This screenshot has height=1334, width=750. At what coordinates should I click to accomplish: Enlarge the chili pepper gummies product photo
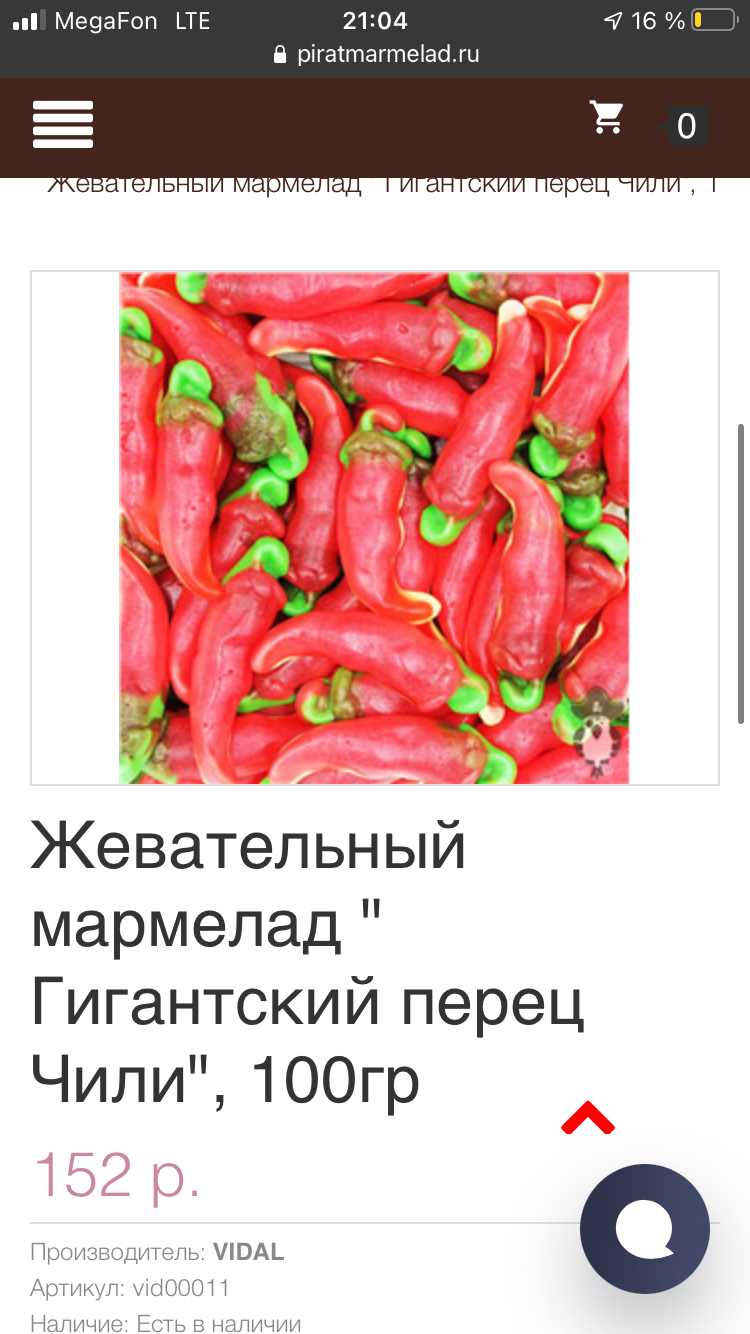[375, 527]
